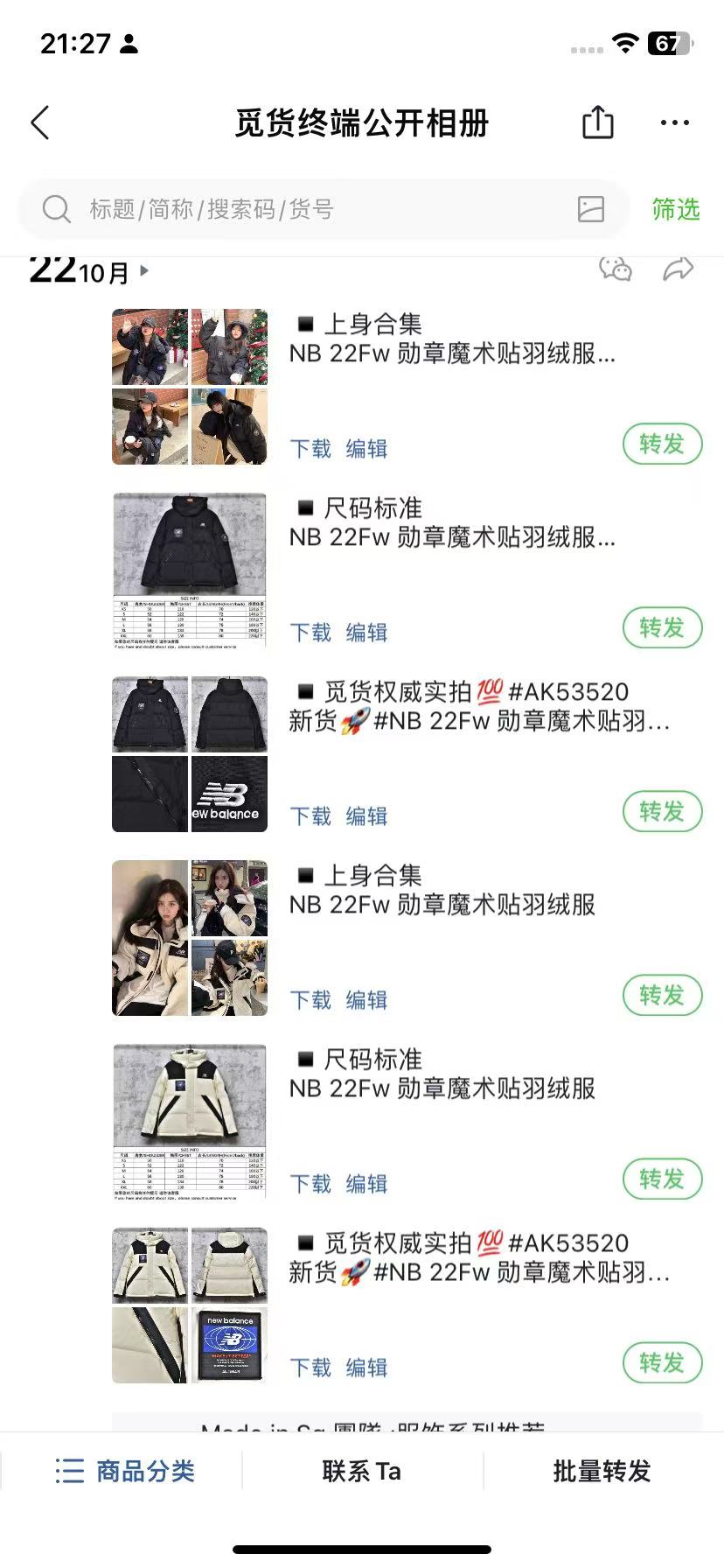Screen dimensions: 724x1568
Task: Open the share icon in the header
Action: (x=598, y=122)
